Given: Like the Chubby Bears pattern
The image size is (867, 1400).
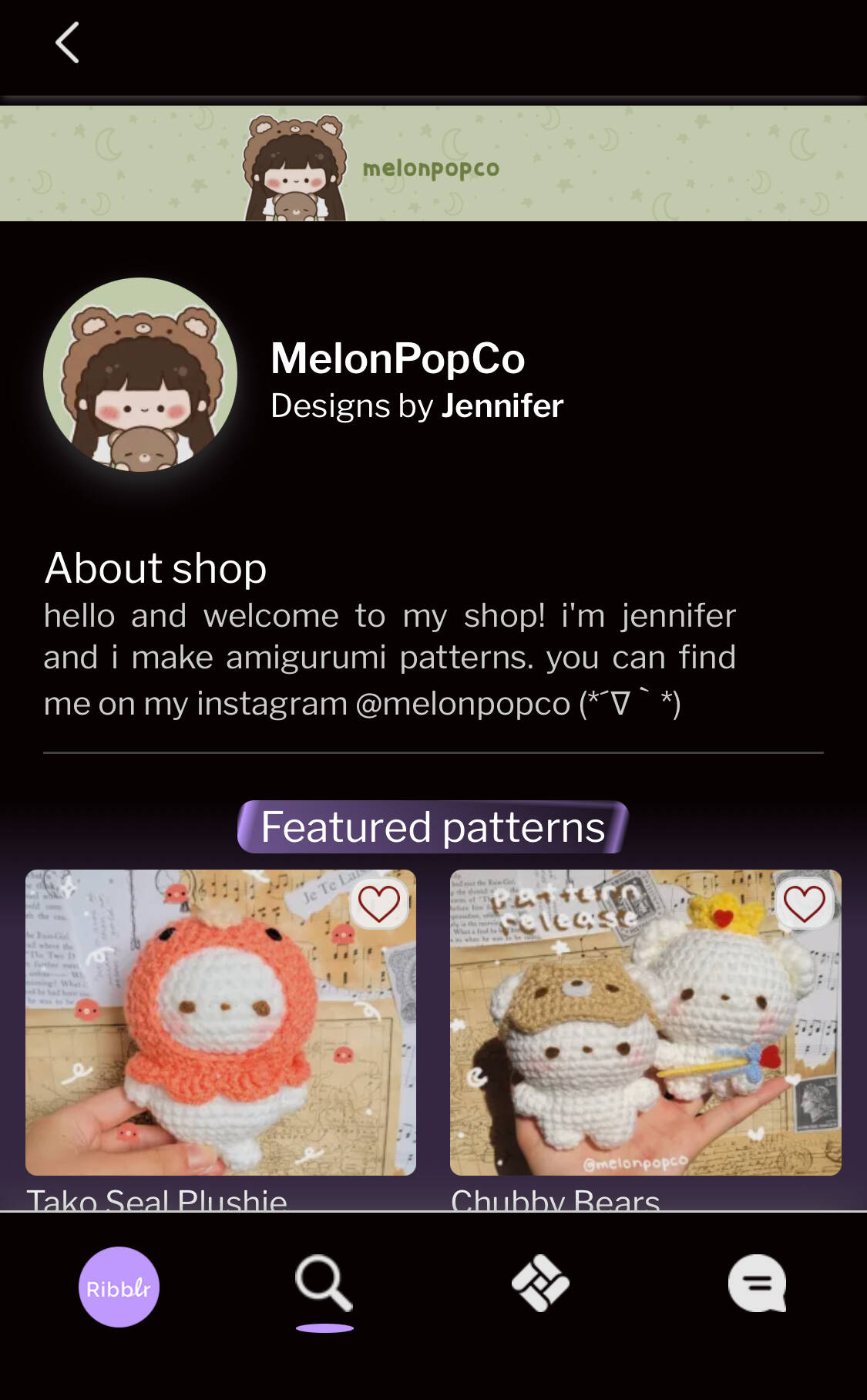Looking at the screenshot, I should point(805,903).
